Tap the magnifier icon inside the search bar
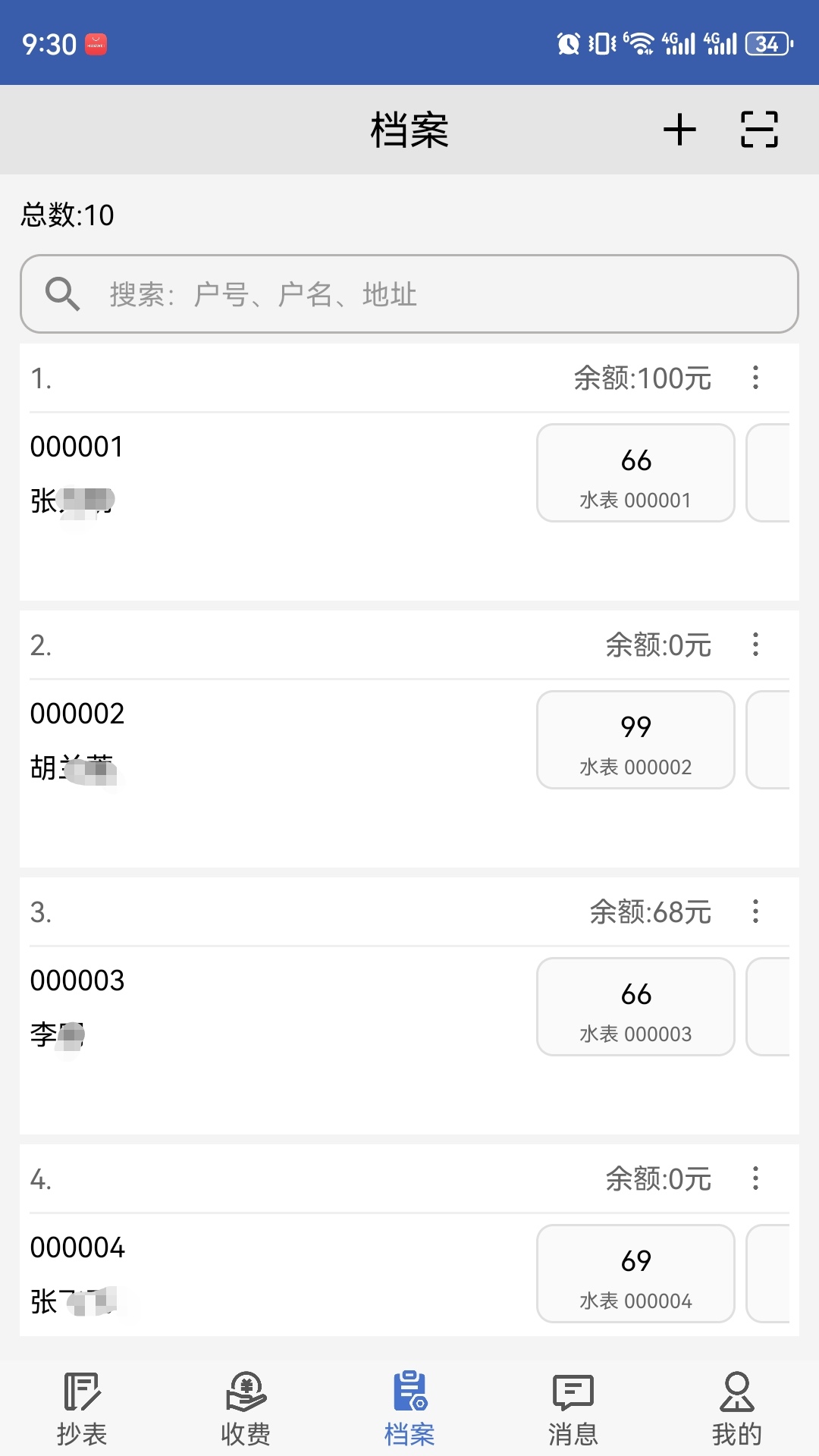Viewport: 819px width, 1456px height. point(63,295)
